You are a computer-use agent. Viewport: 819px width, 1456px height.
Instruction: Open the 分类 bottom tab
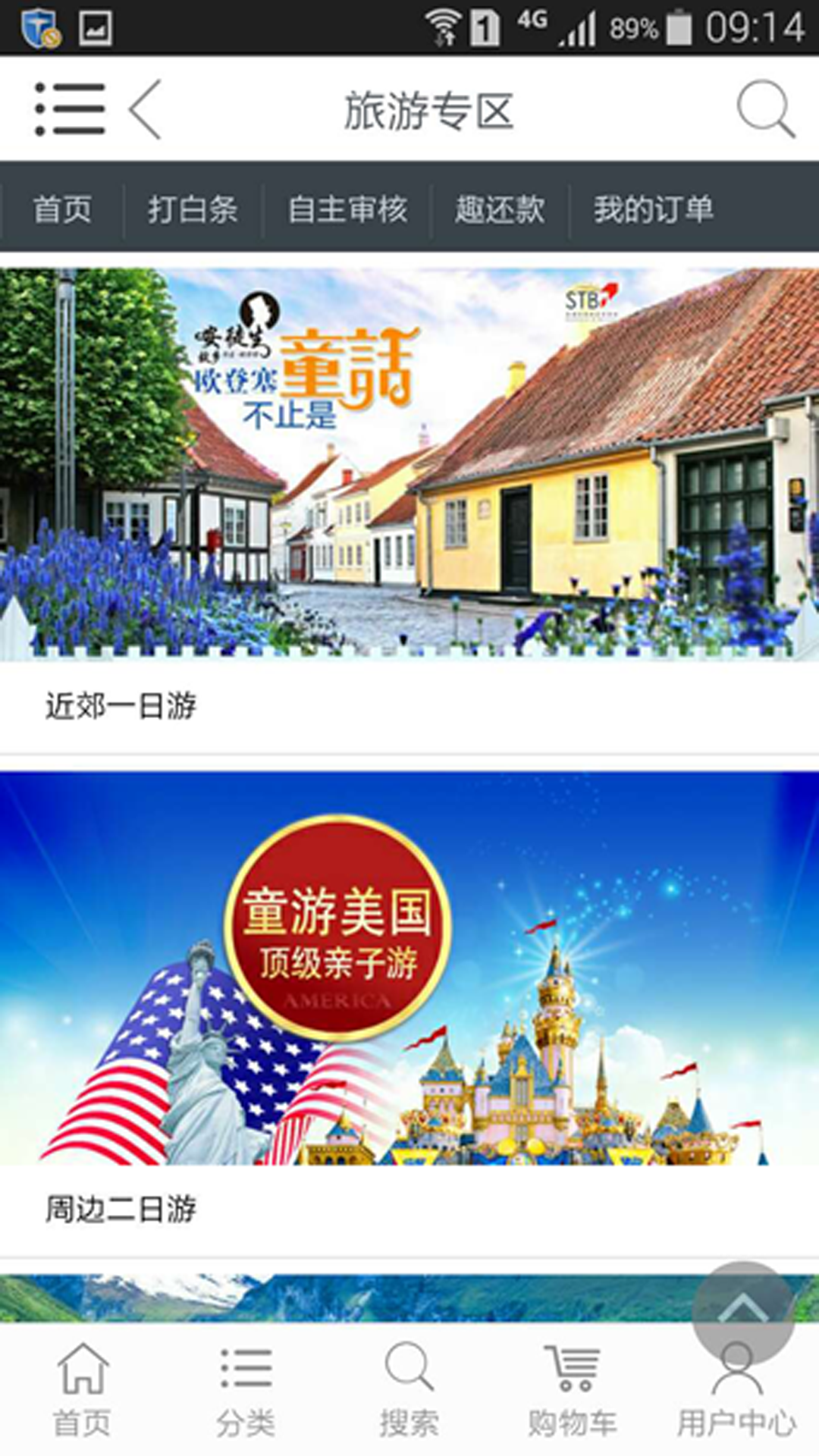click(x=246, y=1391)
